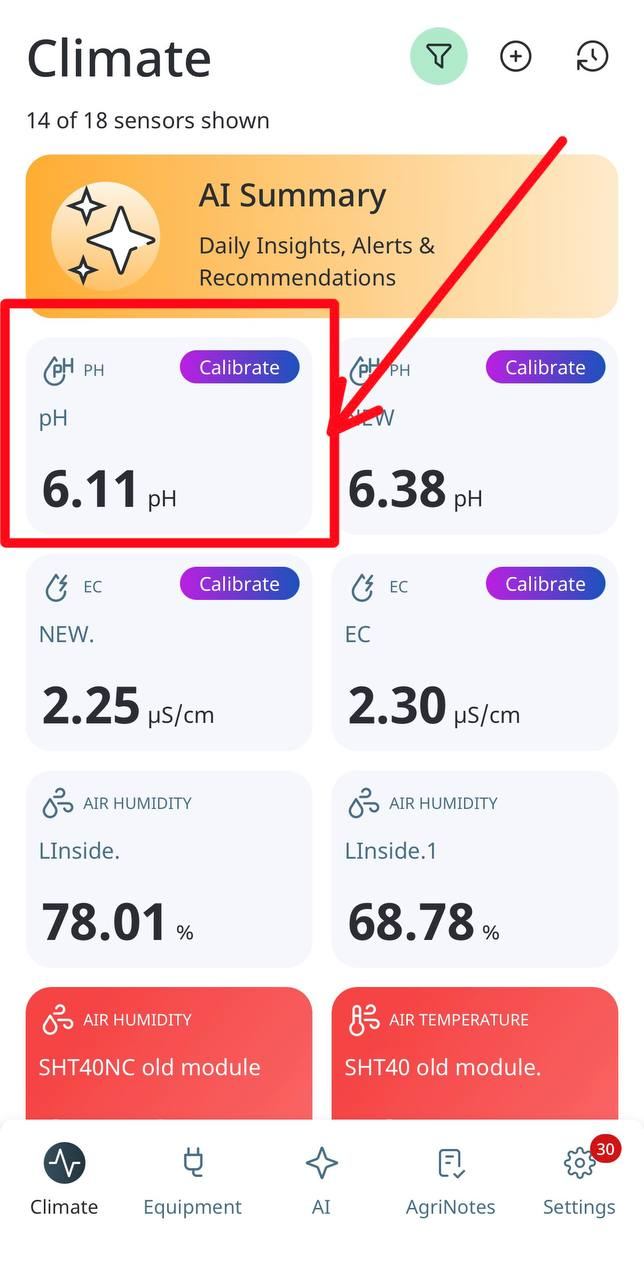
Task: Calibrate the 6.11 pH sensor
Action: [239, 367]
